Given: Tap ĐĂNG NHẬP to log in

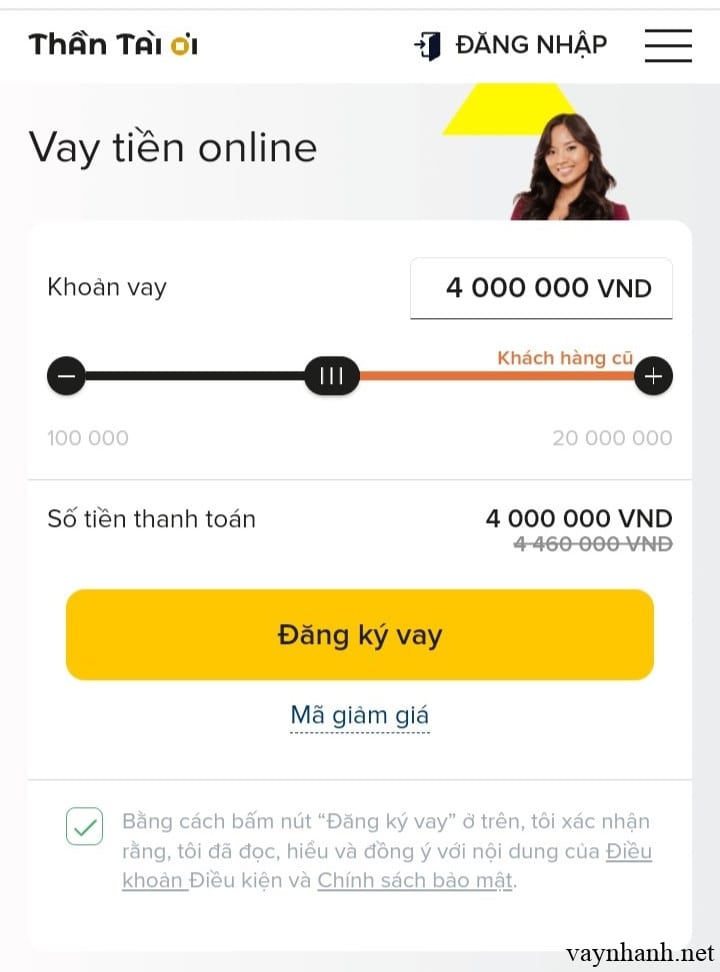Looking at the screenshot, I should pyautogui.click(x=511, y=45).
